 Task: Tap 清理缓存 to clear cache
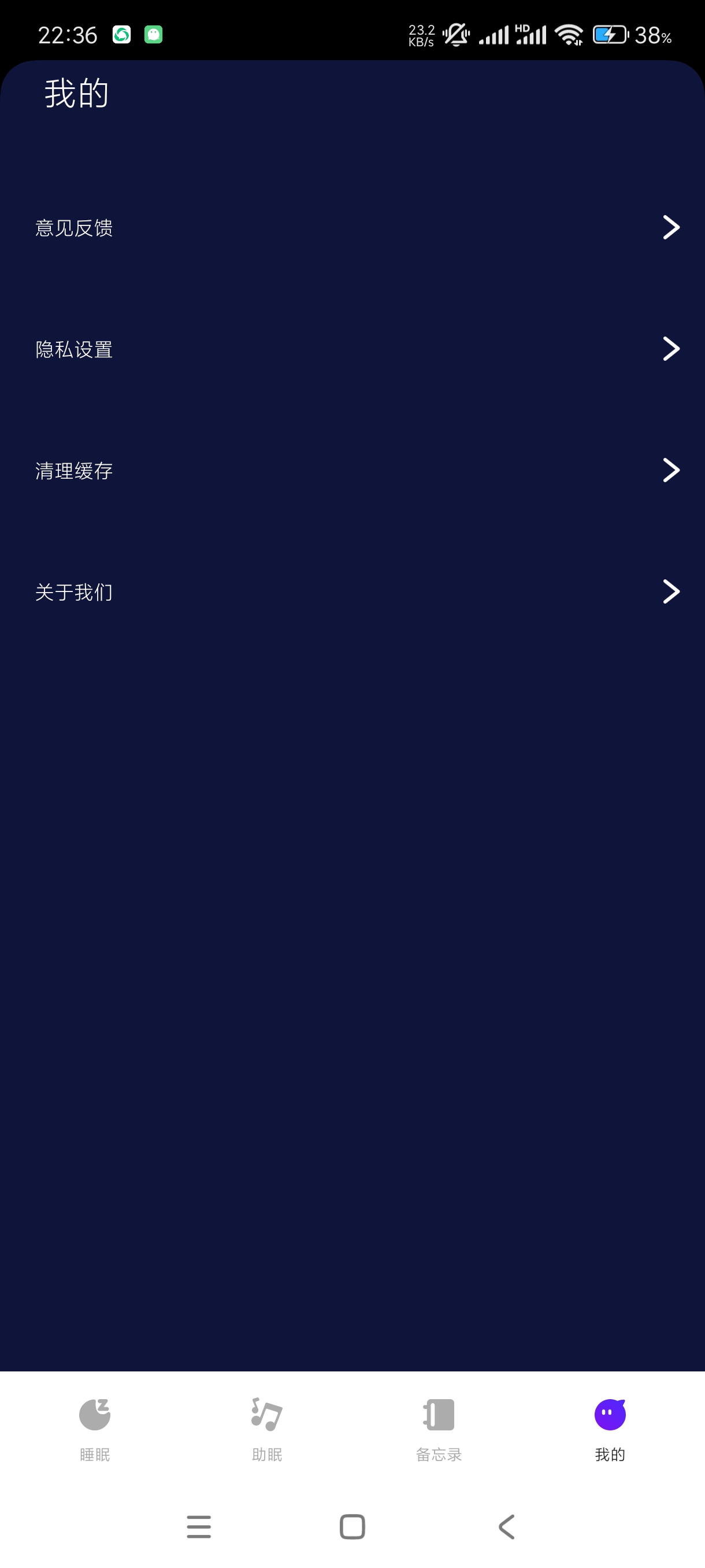coord(74,470)
